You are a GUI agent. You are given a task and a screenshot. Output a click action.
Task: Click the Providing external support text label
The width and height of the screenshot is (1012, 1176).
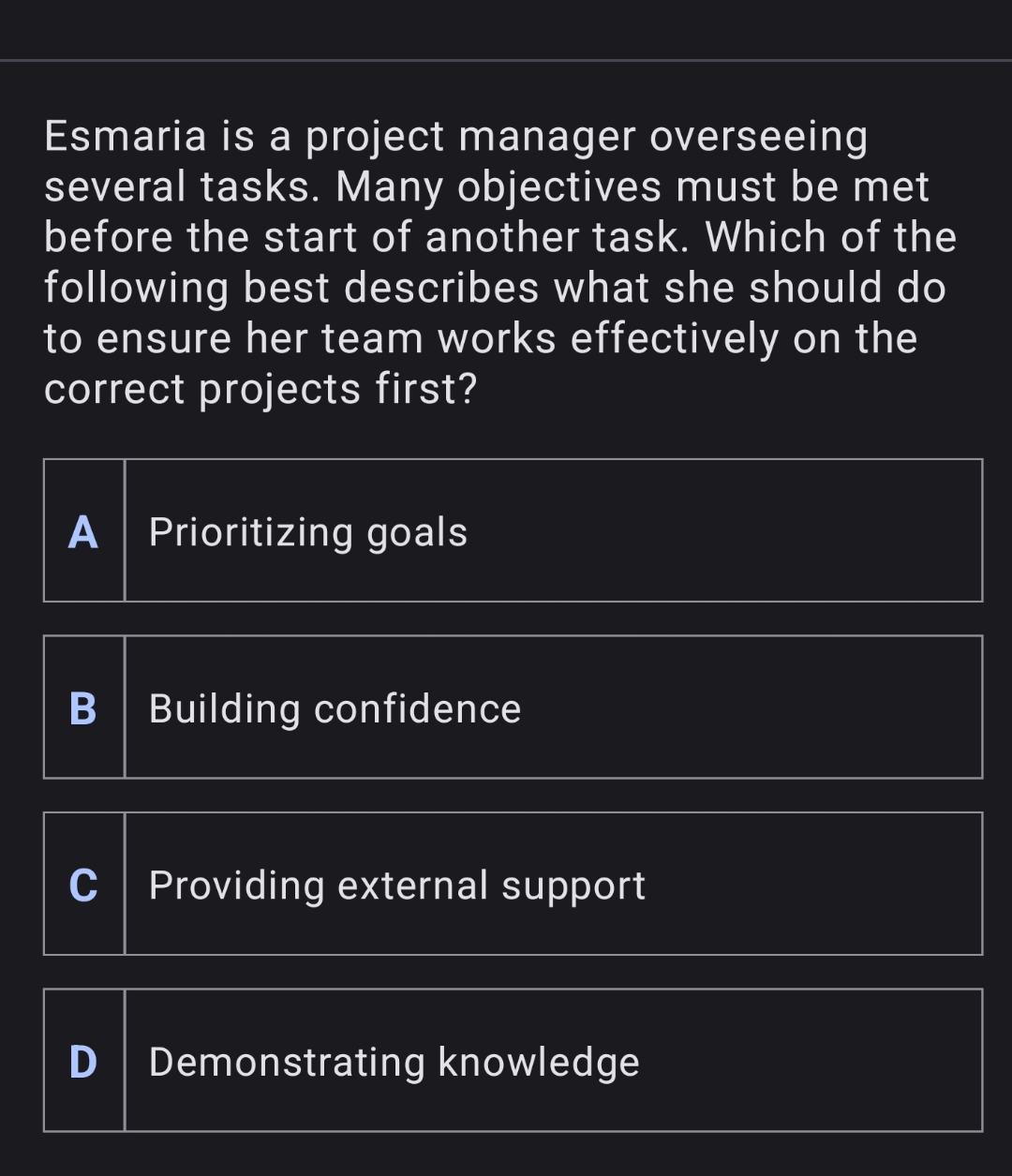pos(397,886)
